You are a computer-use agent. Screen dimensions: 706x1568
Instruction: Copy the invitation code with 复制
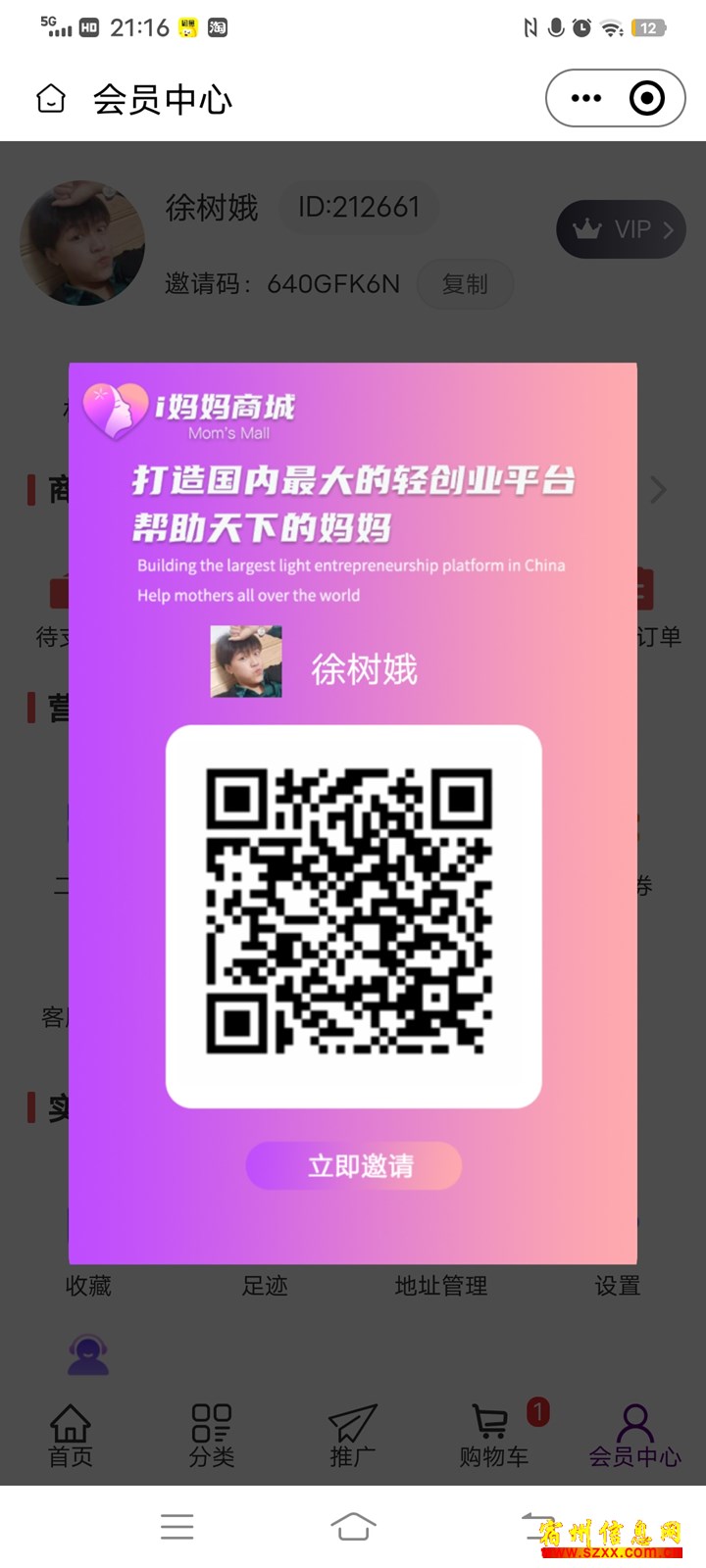pos(465,284)
